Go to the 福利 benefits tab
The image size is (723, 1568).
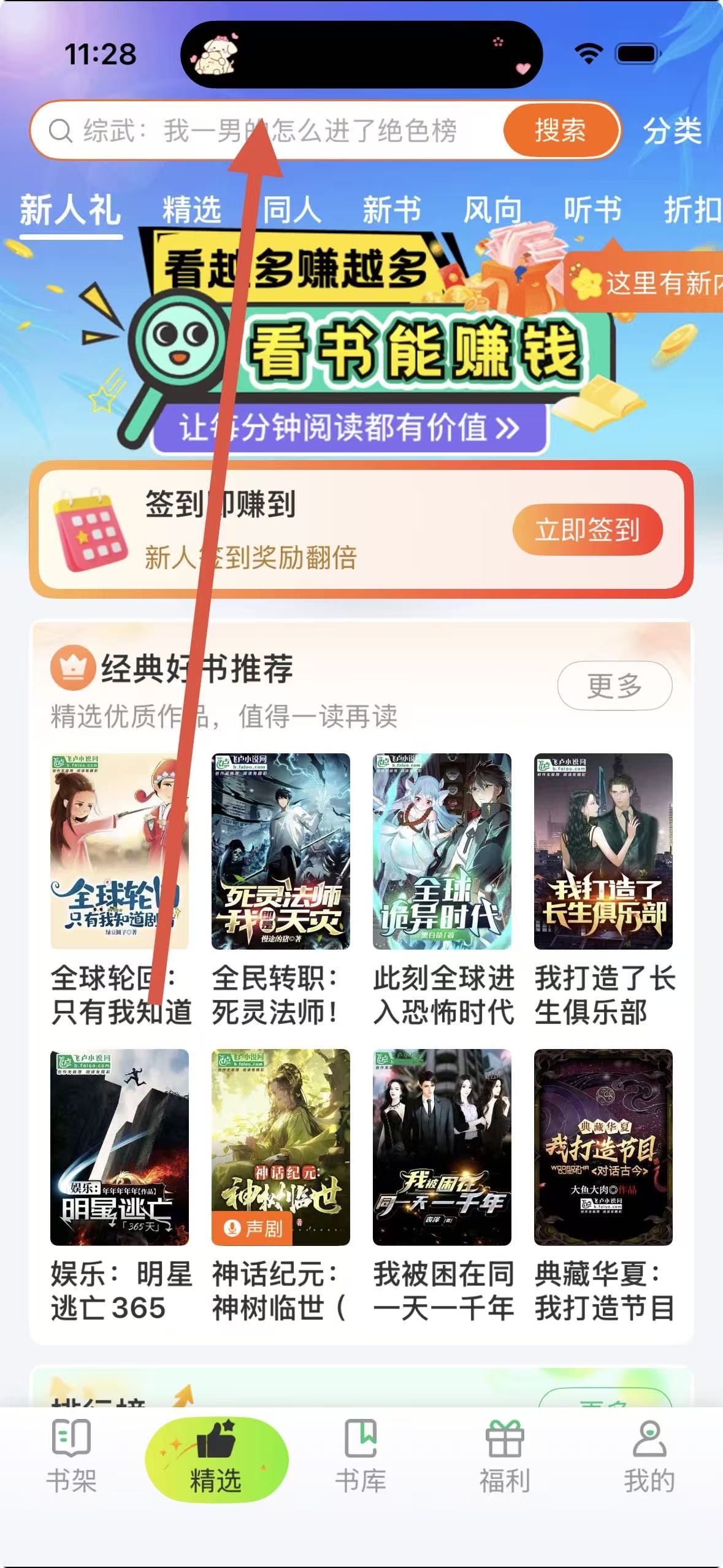505,1457
